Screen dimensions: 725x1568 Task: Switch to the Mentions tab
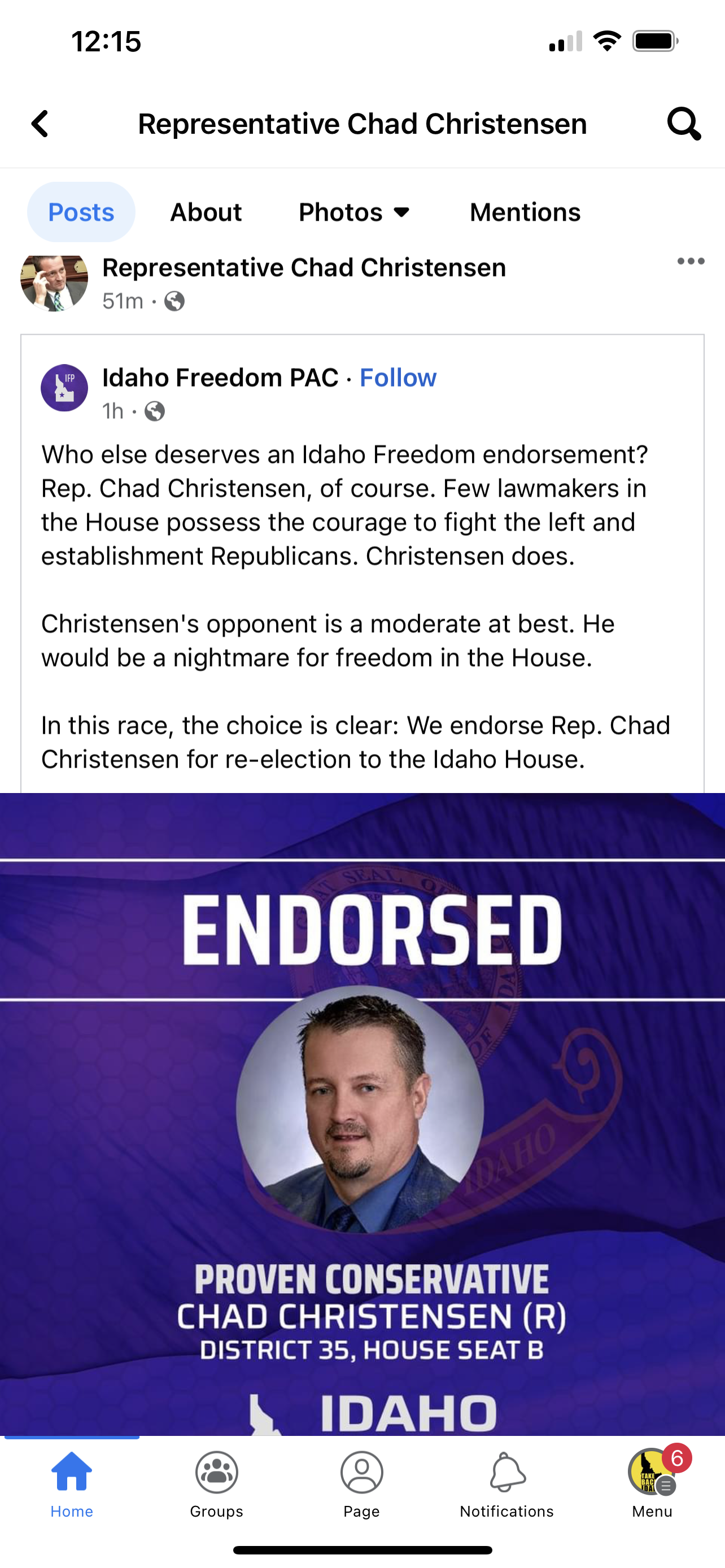coord(525,212)
